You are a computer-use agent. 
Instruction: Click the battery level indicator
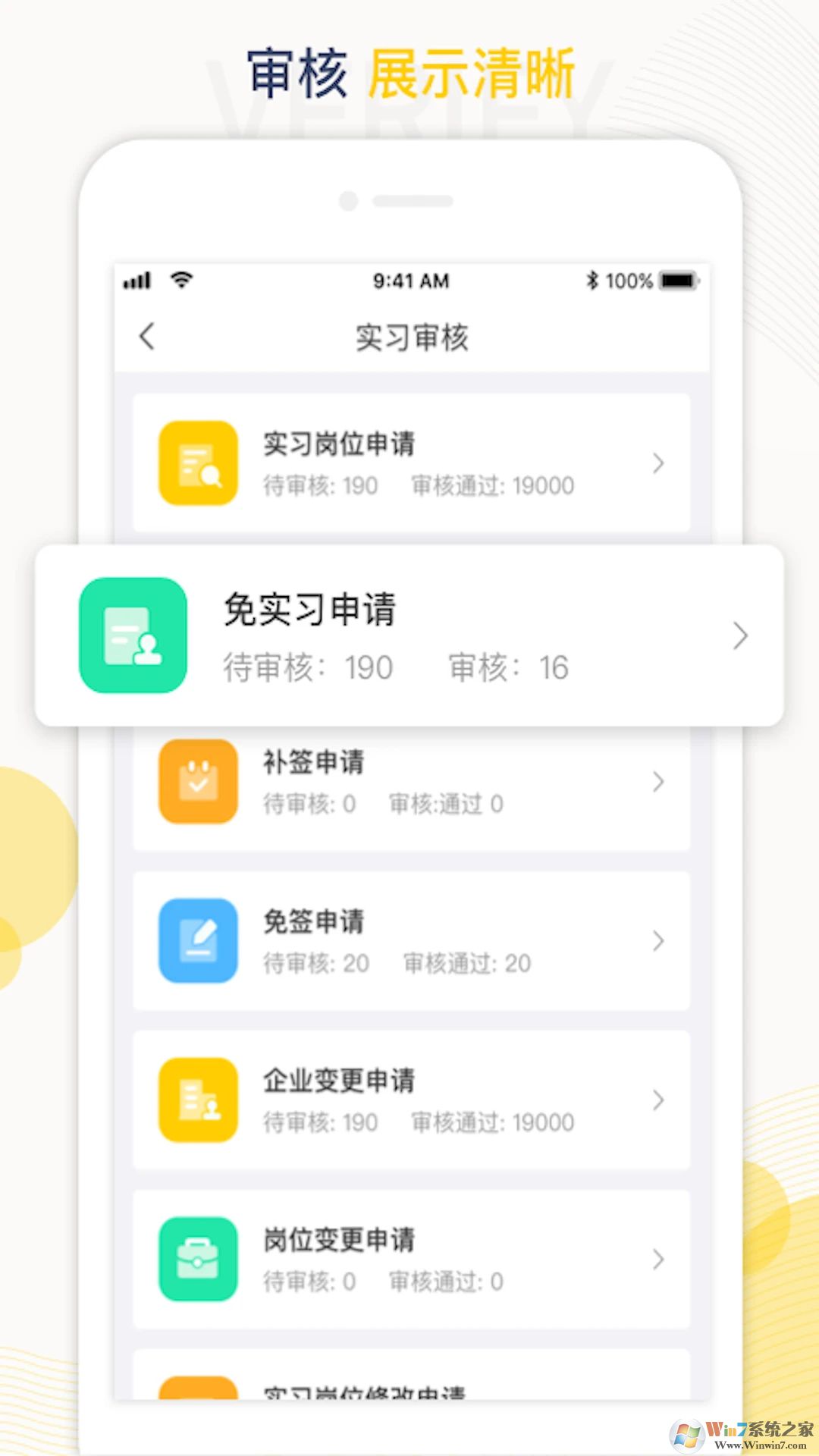[677, 280]
